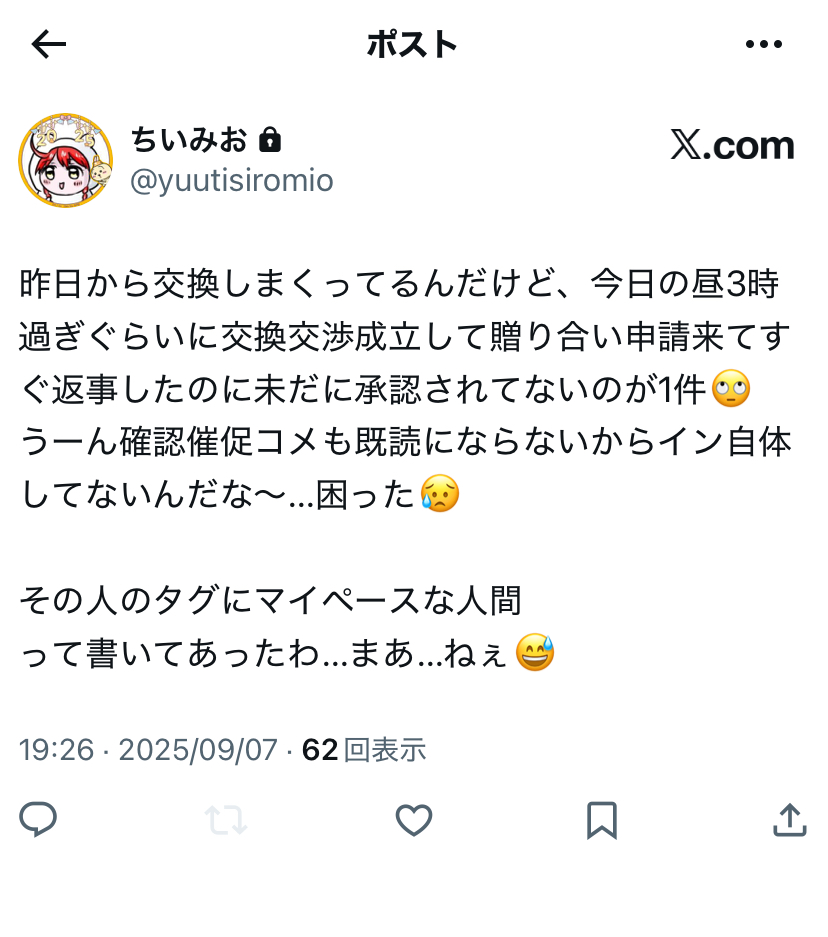Open the @yuutisiromio profile handle
Screen dimensions: 828x937
pos(232,180)
